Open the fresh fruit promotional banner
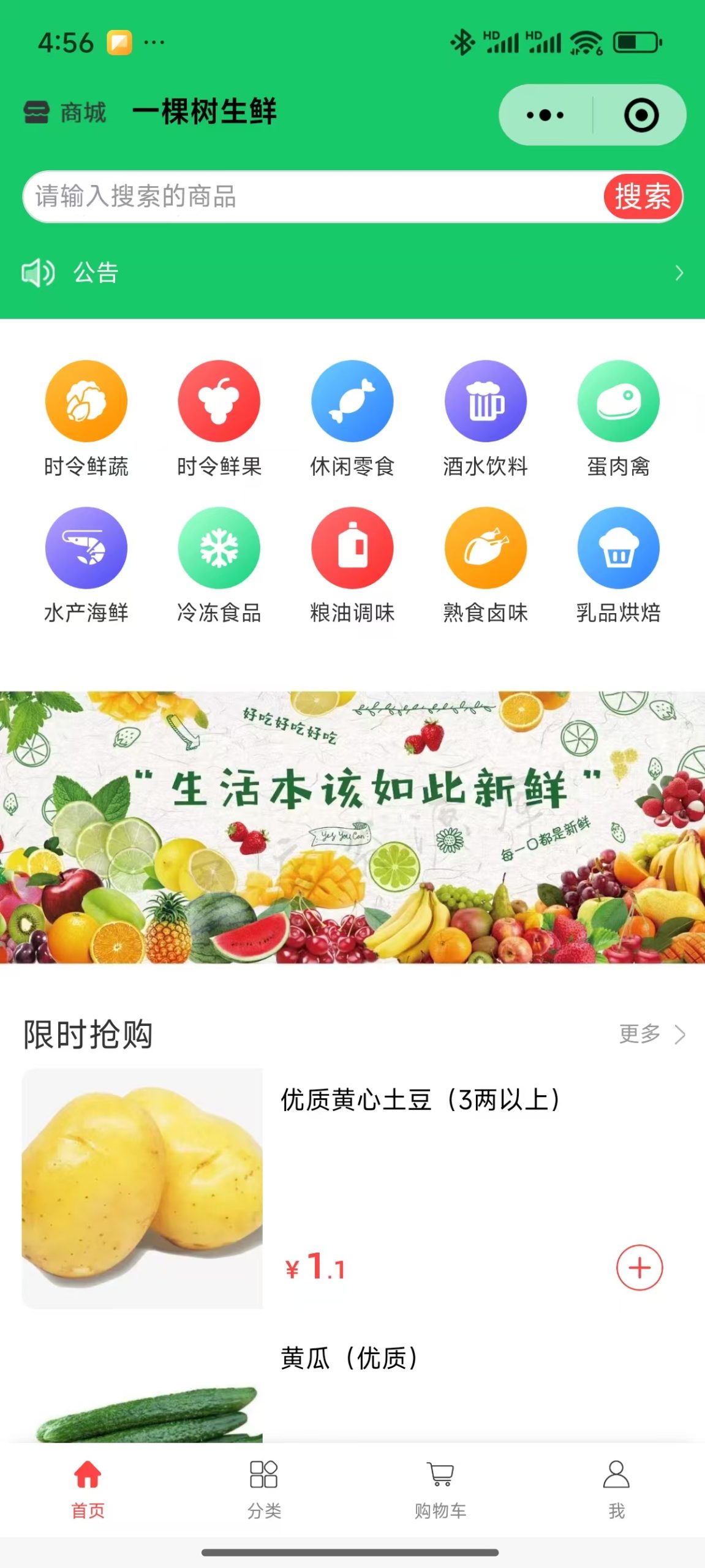The height and width of the screenshot is (1568, 705). pos(352,827)
